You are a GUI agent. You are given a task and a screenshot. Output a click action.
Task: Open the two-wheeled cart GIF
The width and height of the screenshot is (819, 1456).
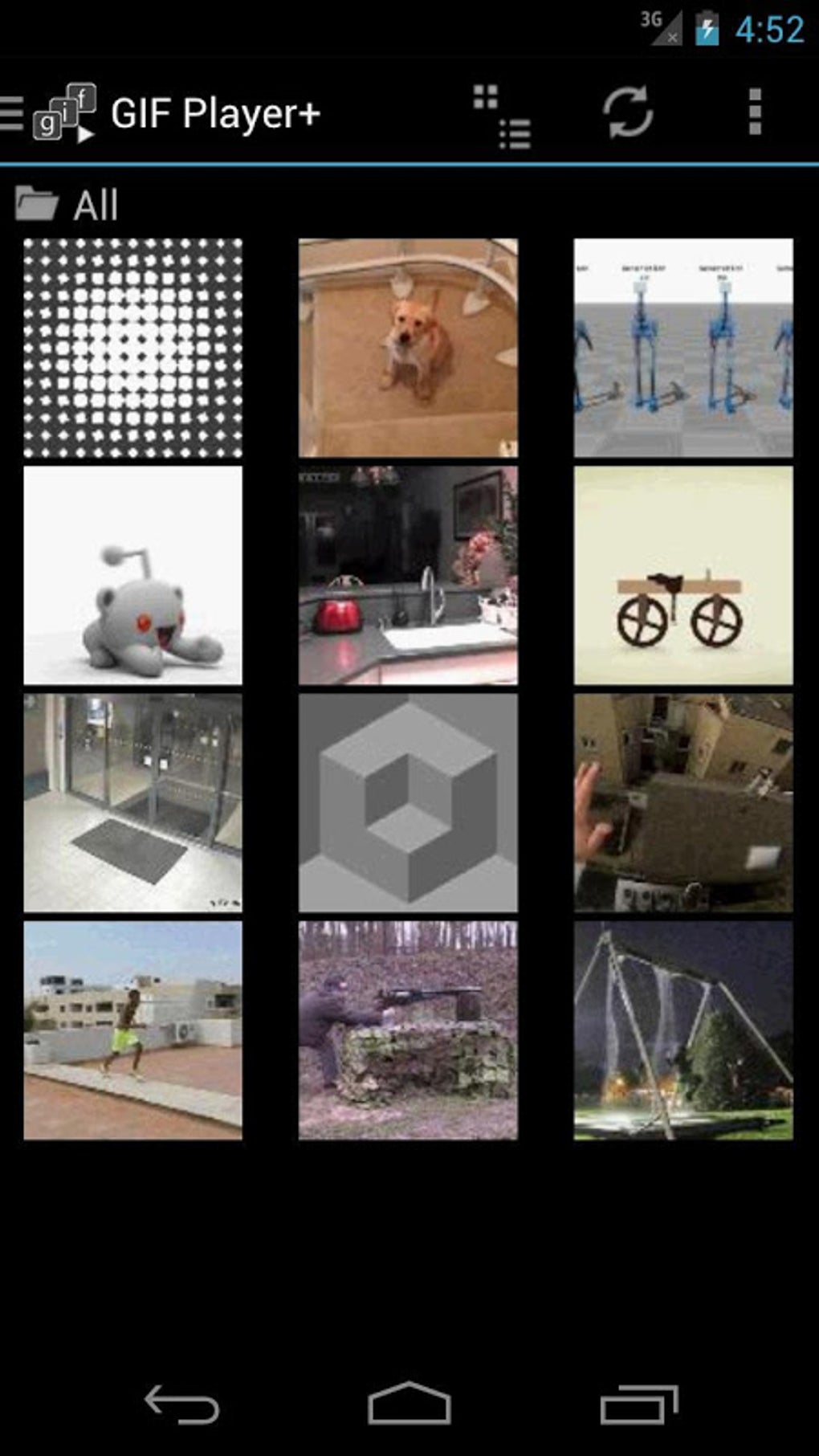[x=683, y=576]
